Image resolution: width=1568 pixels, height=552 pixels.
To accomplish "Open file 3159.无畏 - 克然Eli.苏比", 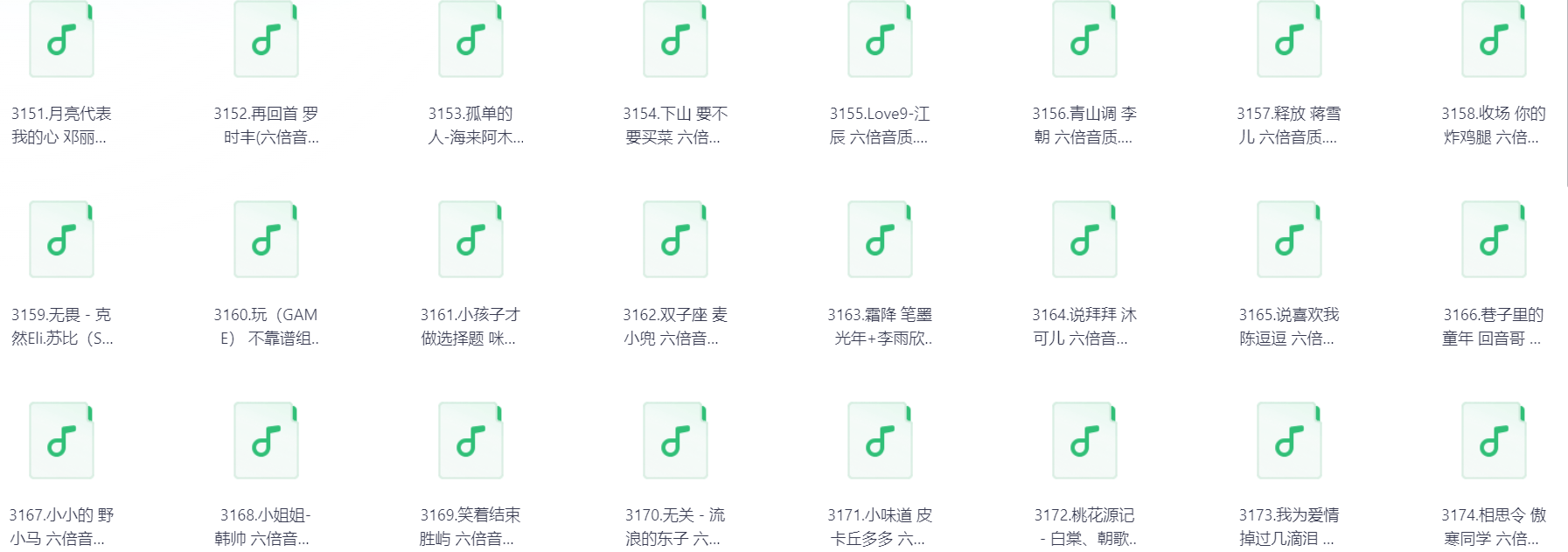I will [61, 241].
